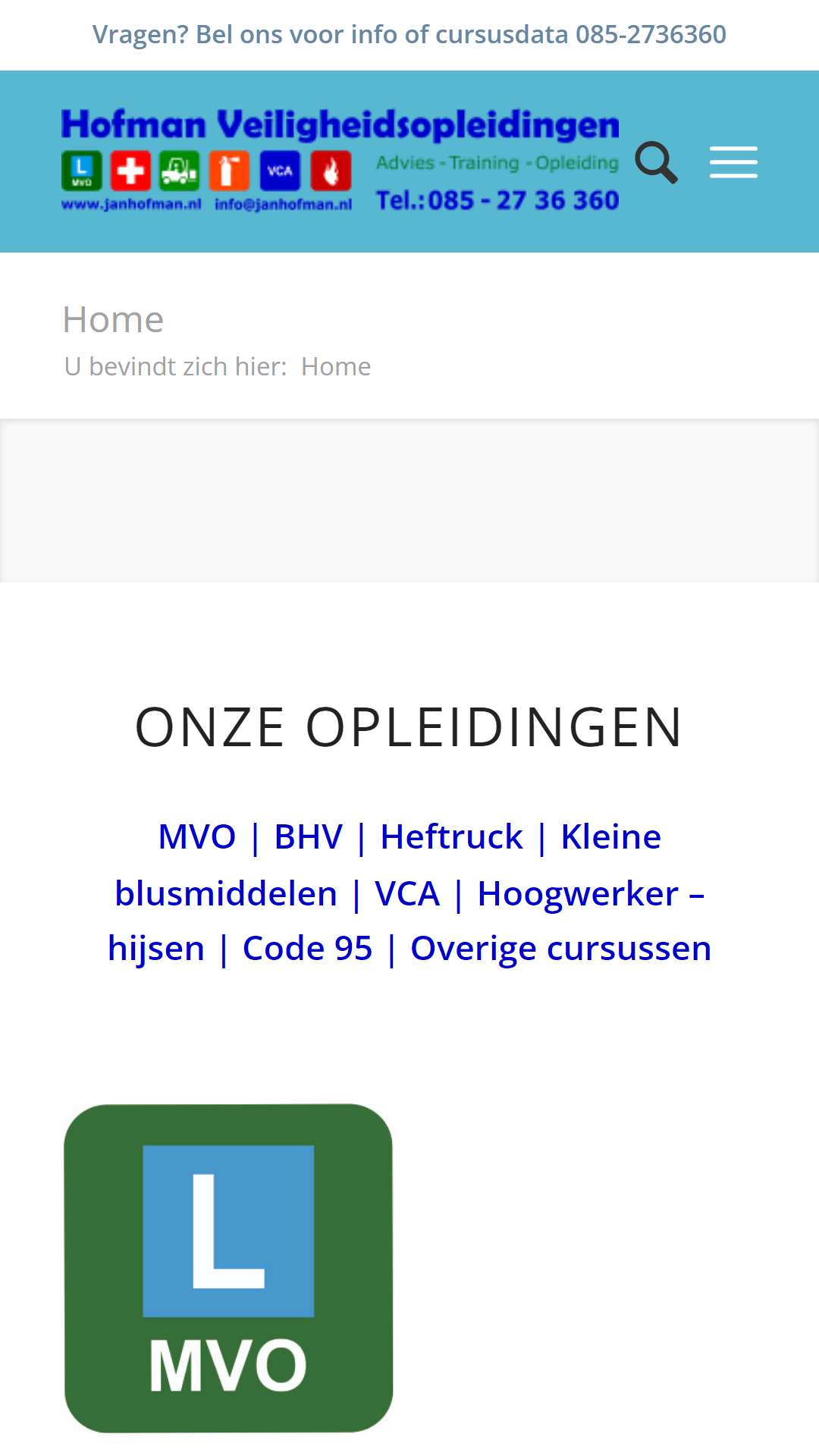Select the Heftruck link
Image resolution: width=819 pixels, height=1456 pixels.
click(452, 837)
